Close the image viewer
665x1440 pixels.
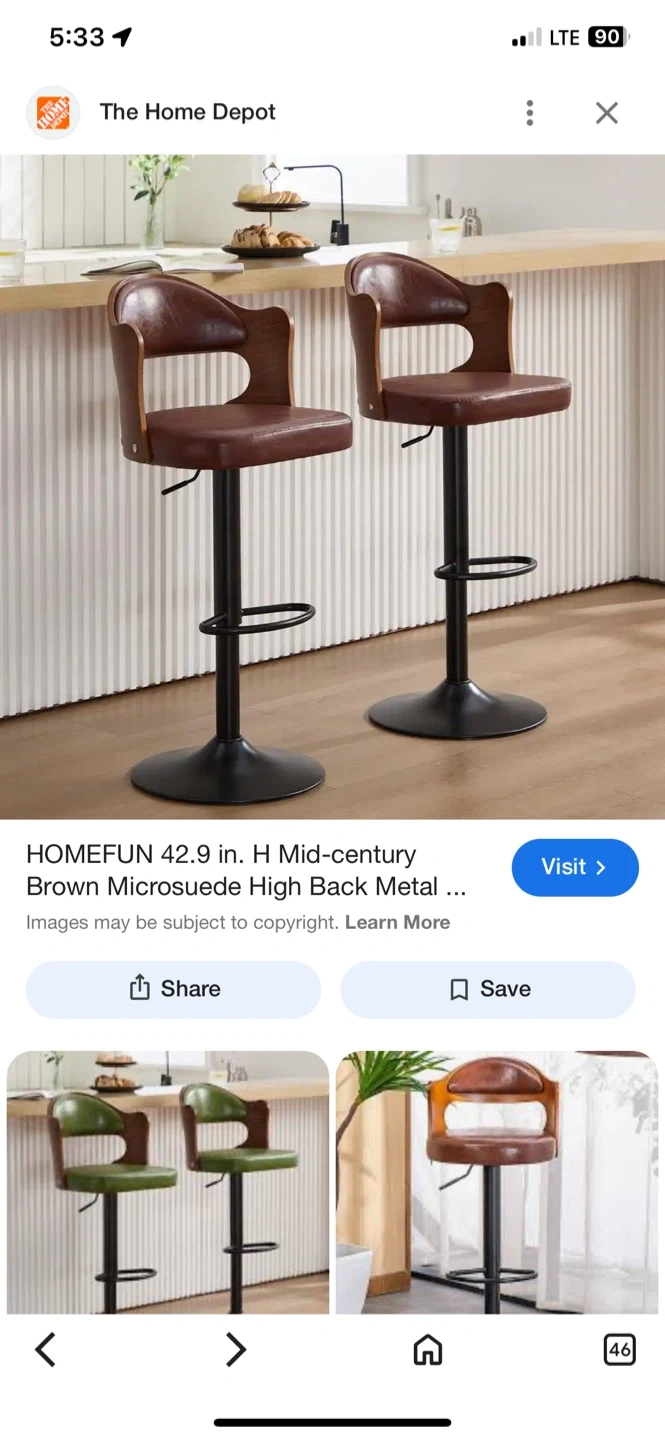click(606, 113)
